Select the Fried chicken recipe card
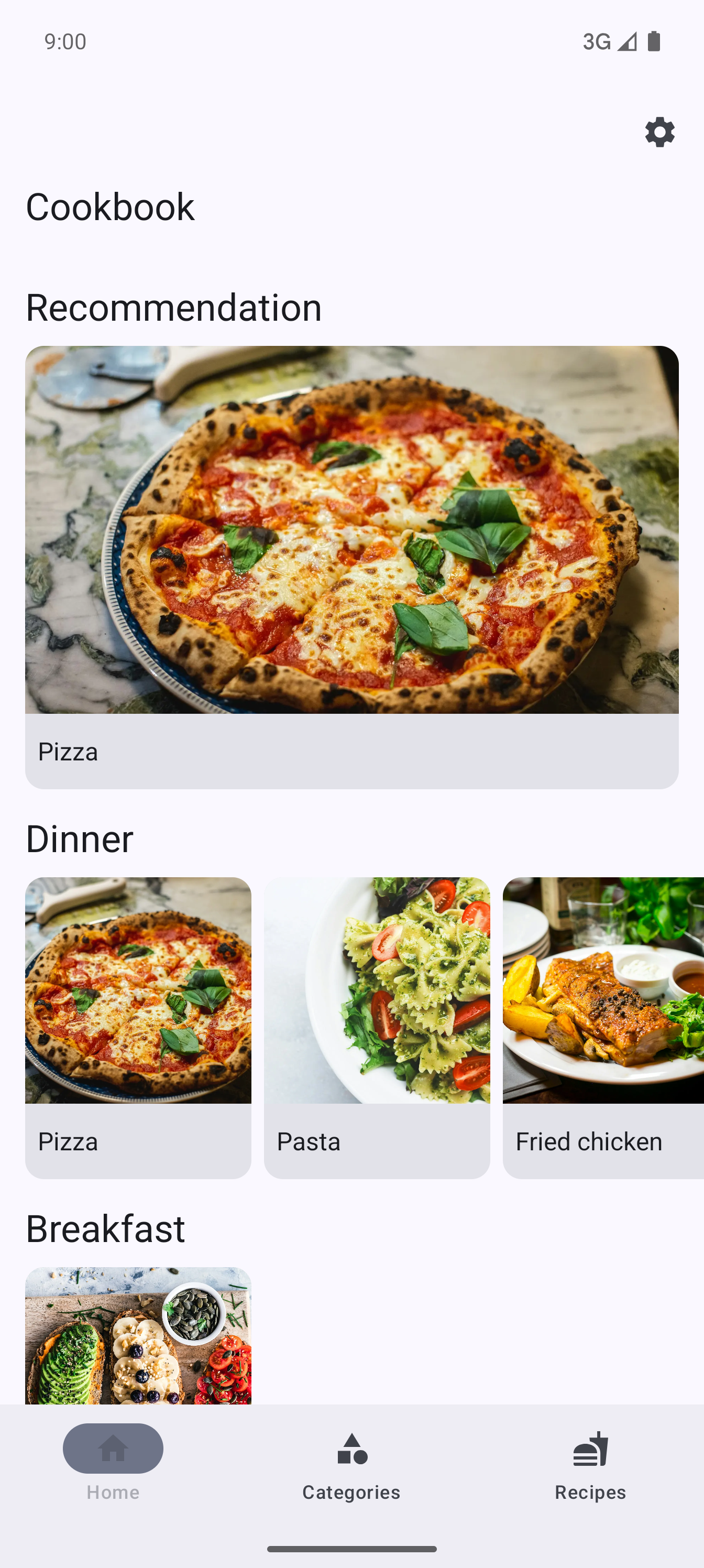This screenshot has height=1568, width=704. pos(603,1027)
